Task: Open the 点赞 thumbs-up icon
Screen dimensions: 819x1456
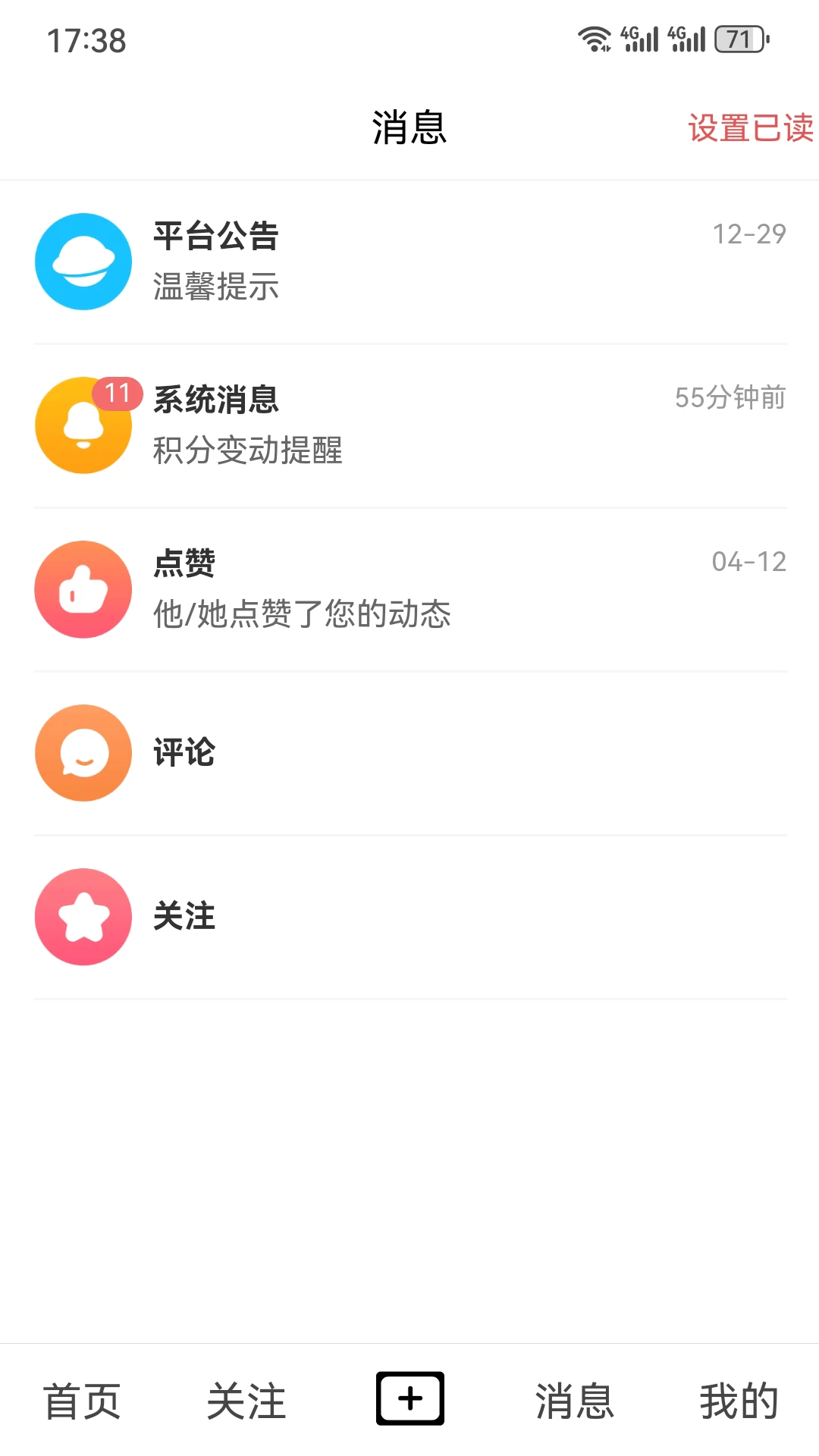Action: [83, 589]
